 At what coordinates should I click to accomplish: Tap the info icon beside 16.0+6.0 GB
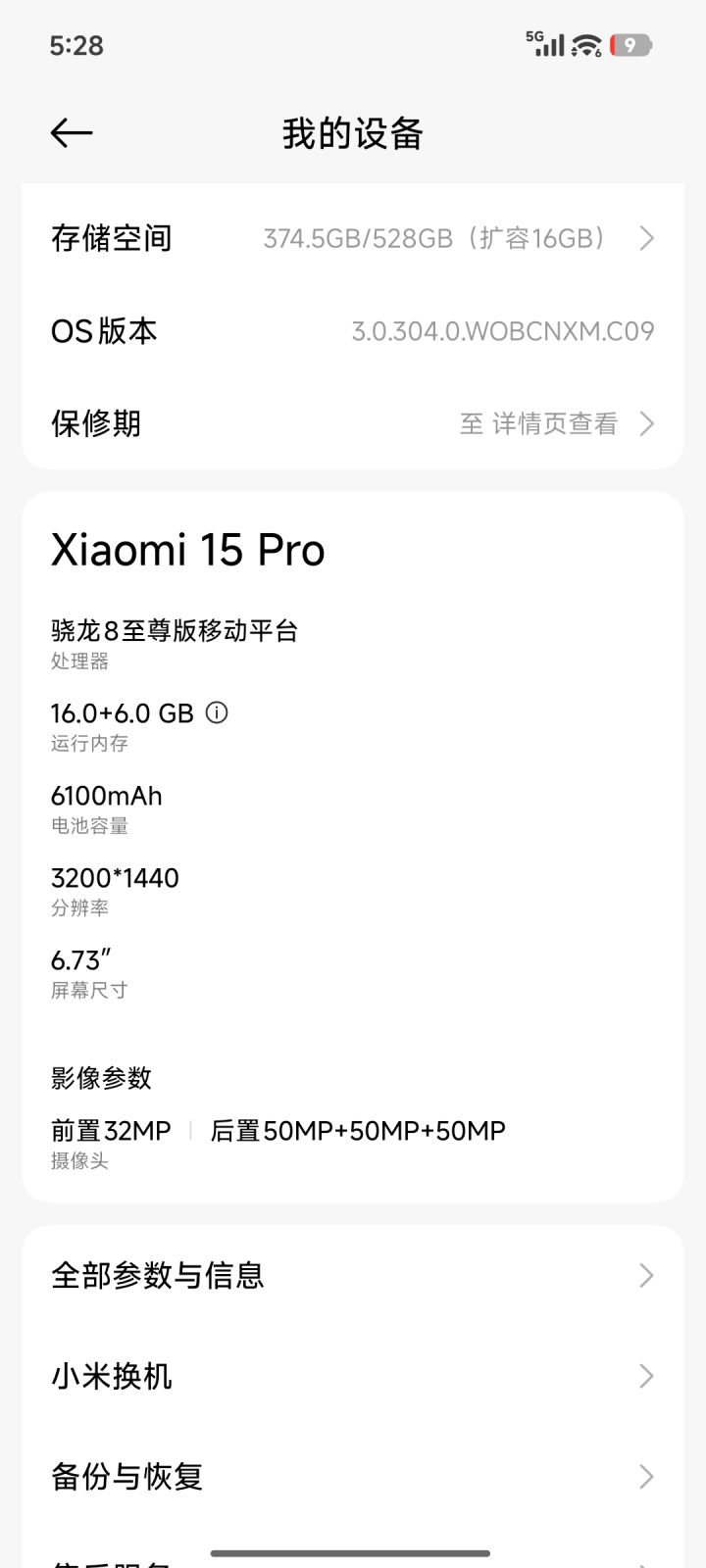click(217, 712)
